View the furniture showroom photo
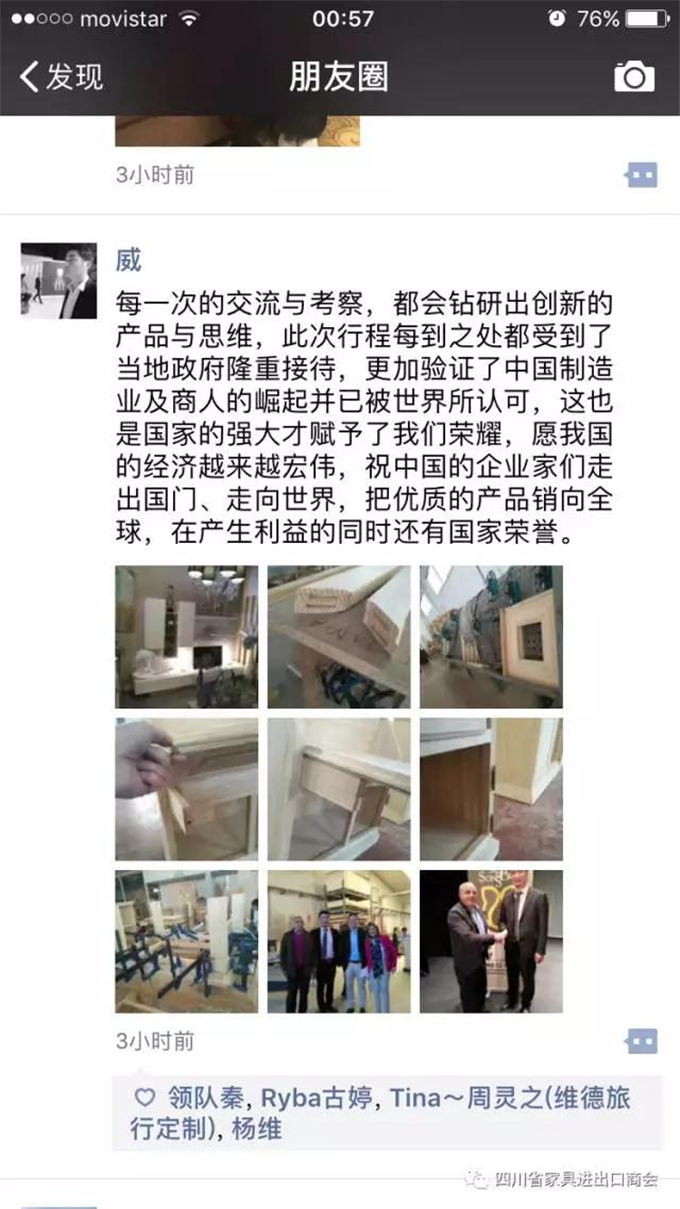The width and height of the screenshot is (680, 1209). (x=186, y=637)
